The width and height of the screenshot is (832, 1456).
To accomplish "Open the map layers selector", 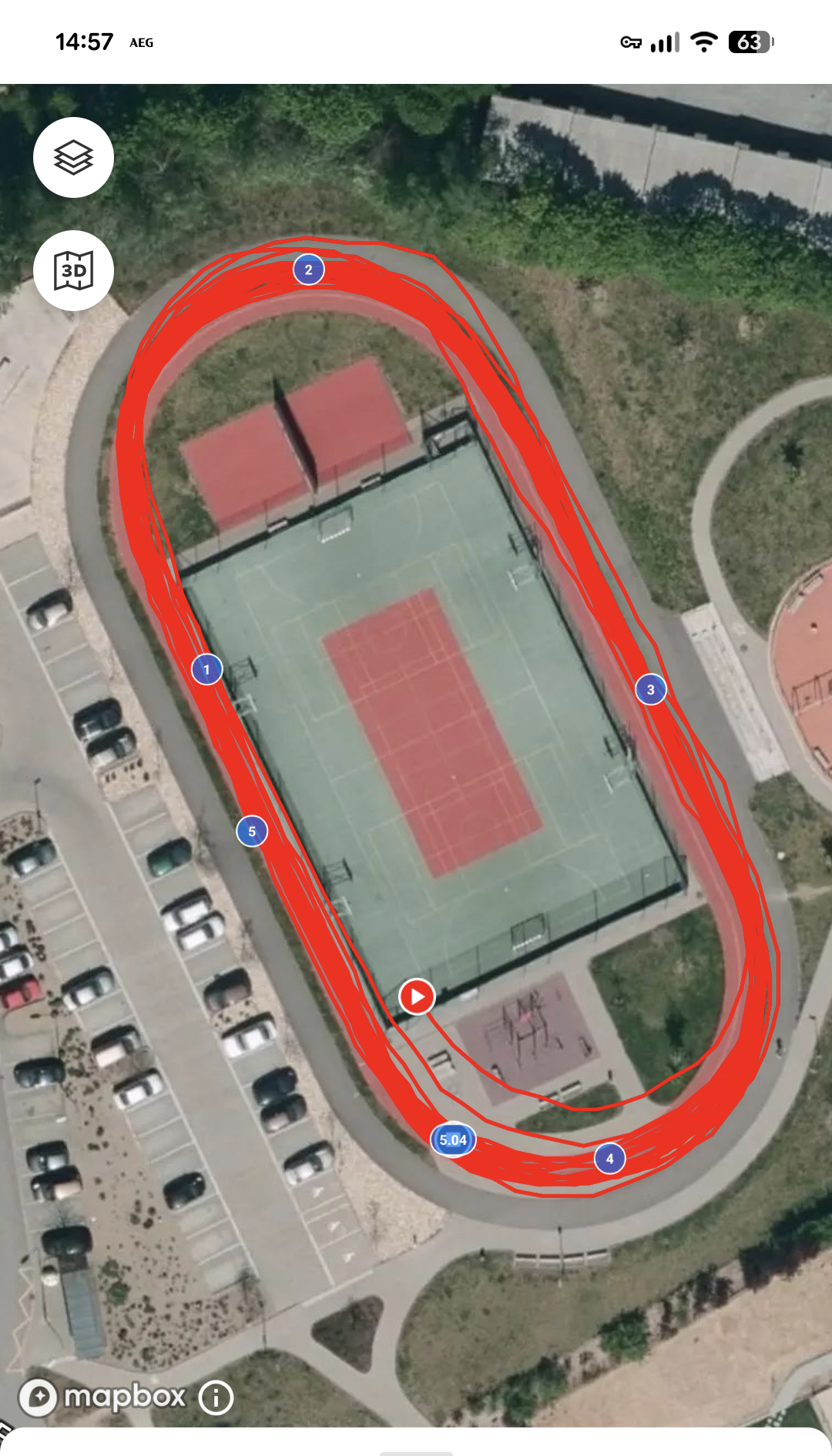I will (73, 158).
